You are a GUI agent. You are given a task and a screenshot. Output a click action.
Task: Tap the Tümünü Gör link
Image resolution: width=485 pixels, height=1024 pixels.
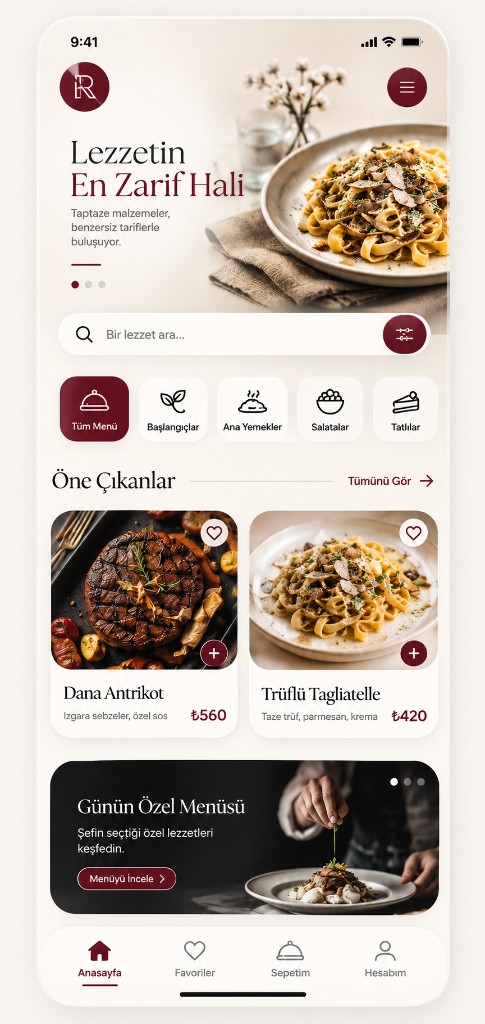390,481
